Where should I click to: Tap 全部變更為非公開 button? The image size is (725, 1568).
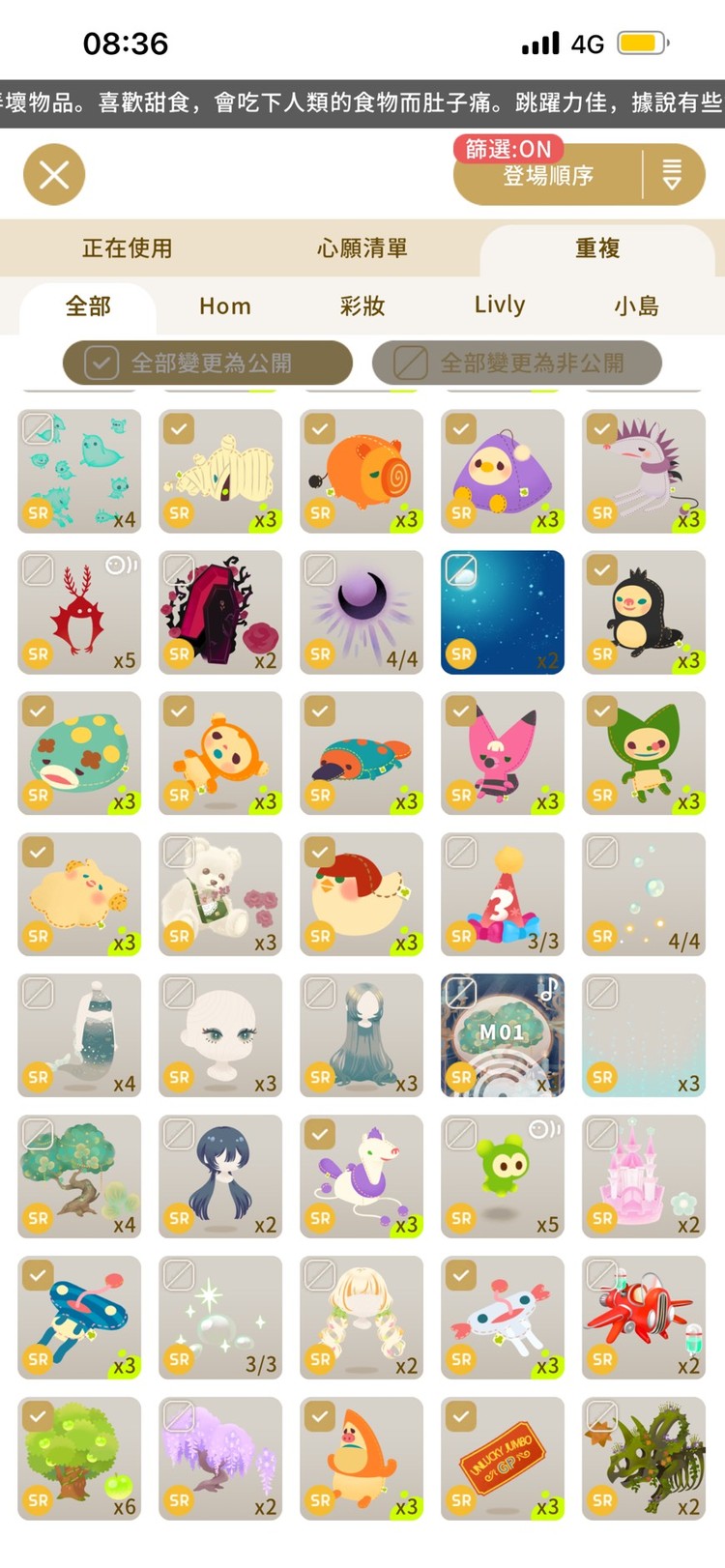tap(517, 363)
